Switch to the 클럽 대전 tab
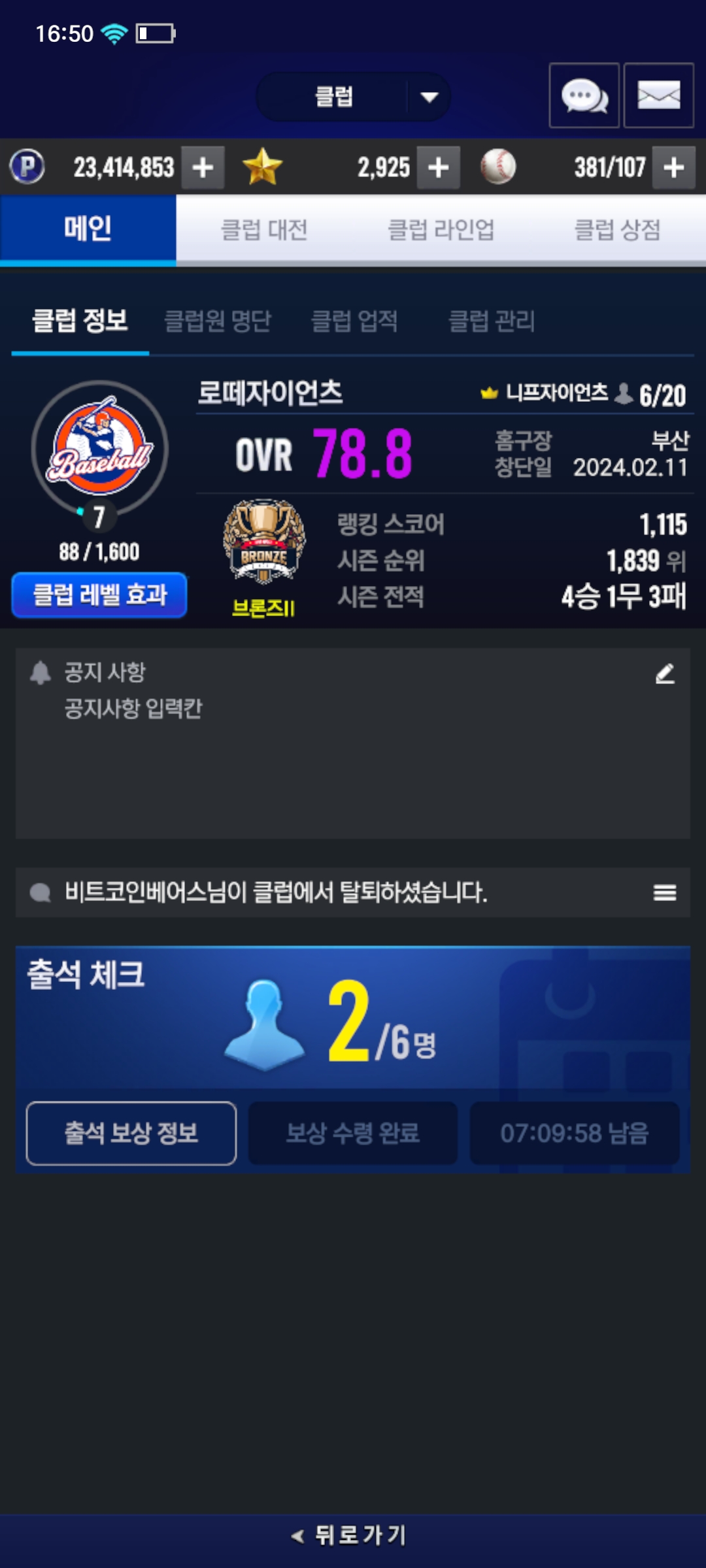 click(264, 230)
